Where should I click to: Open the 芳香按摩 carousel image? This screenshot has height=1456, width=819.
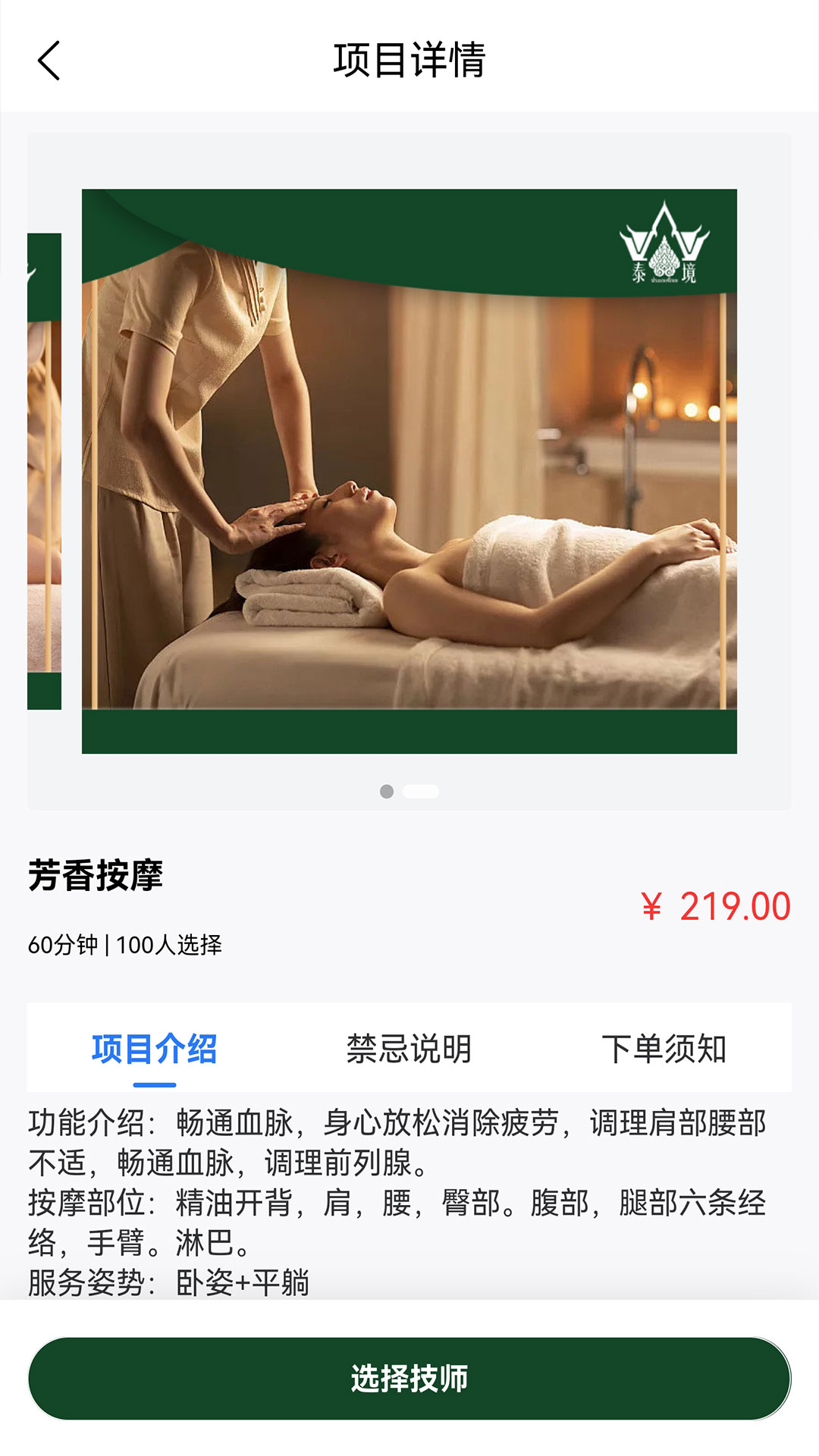[409, 470]
